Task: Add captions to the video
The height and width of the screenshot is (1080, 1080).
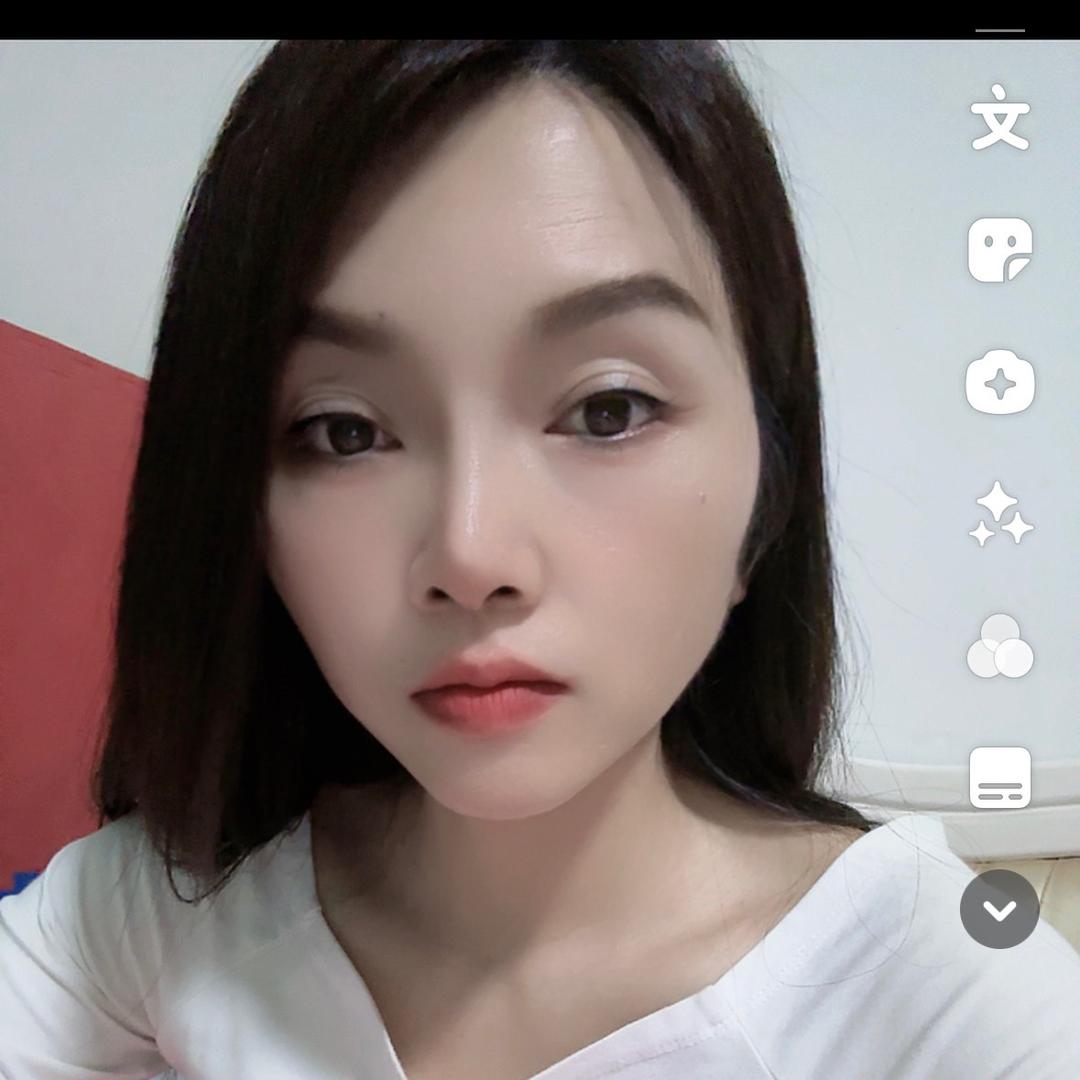Action: pyautogui.click(x=1000, y=778)
